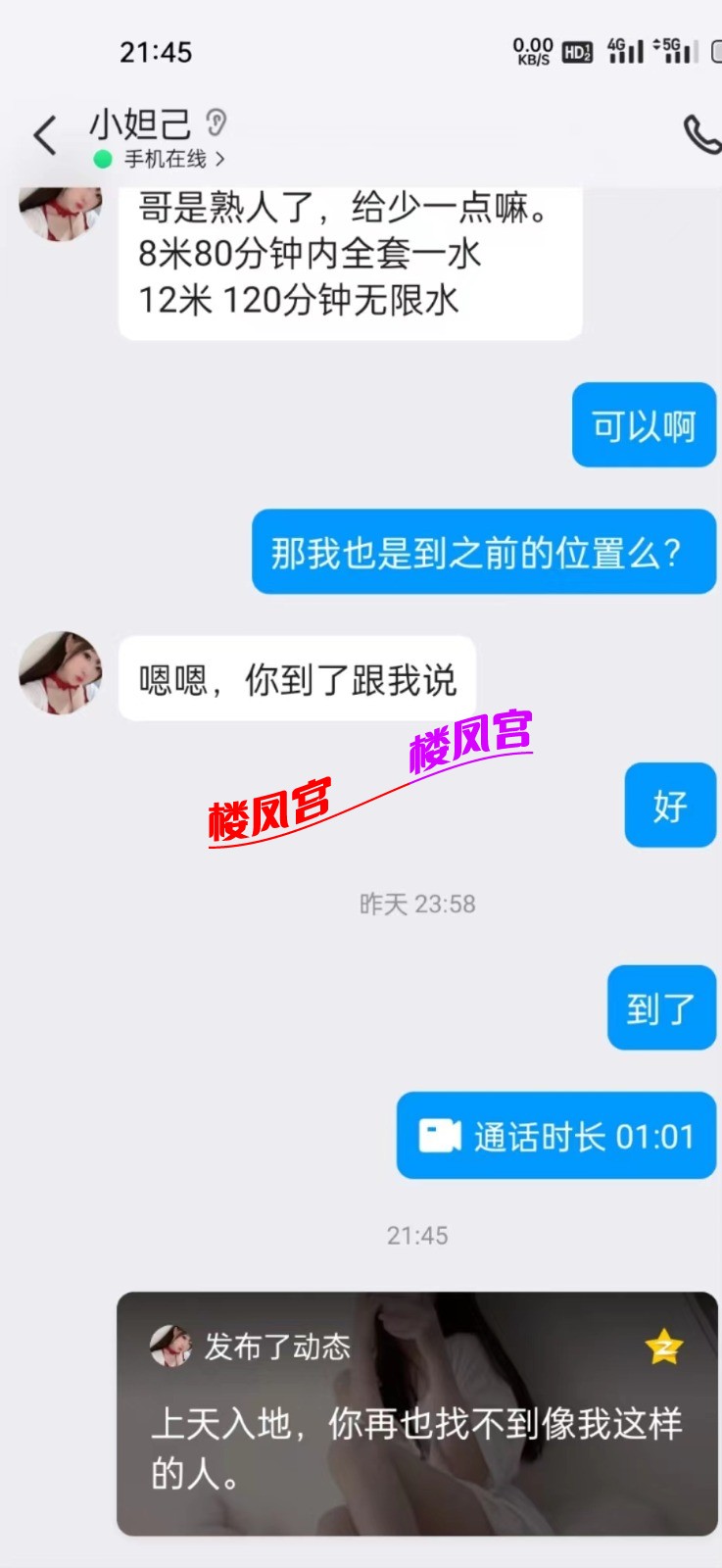Open 小妲己's avatar next to 嗯嗯 message
The width and height of the screenshot is (722, 1568).
point(61,673)
